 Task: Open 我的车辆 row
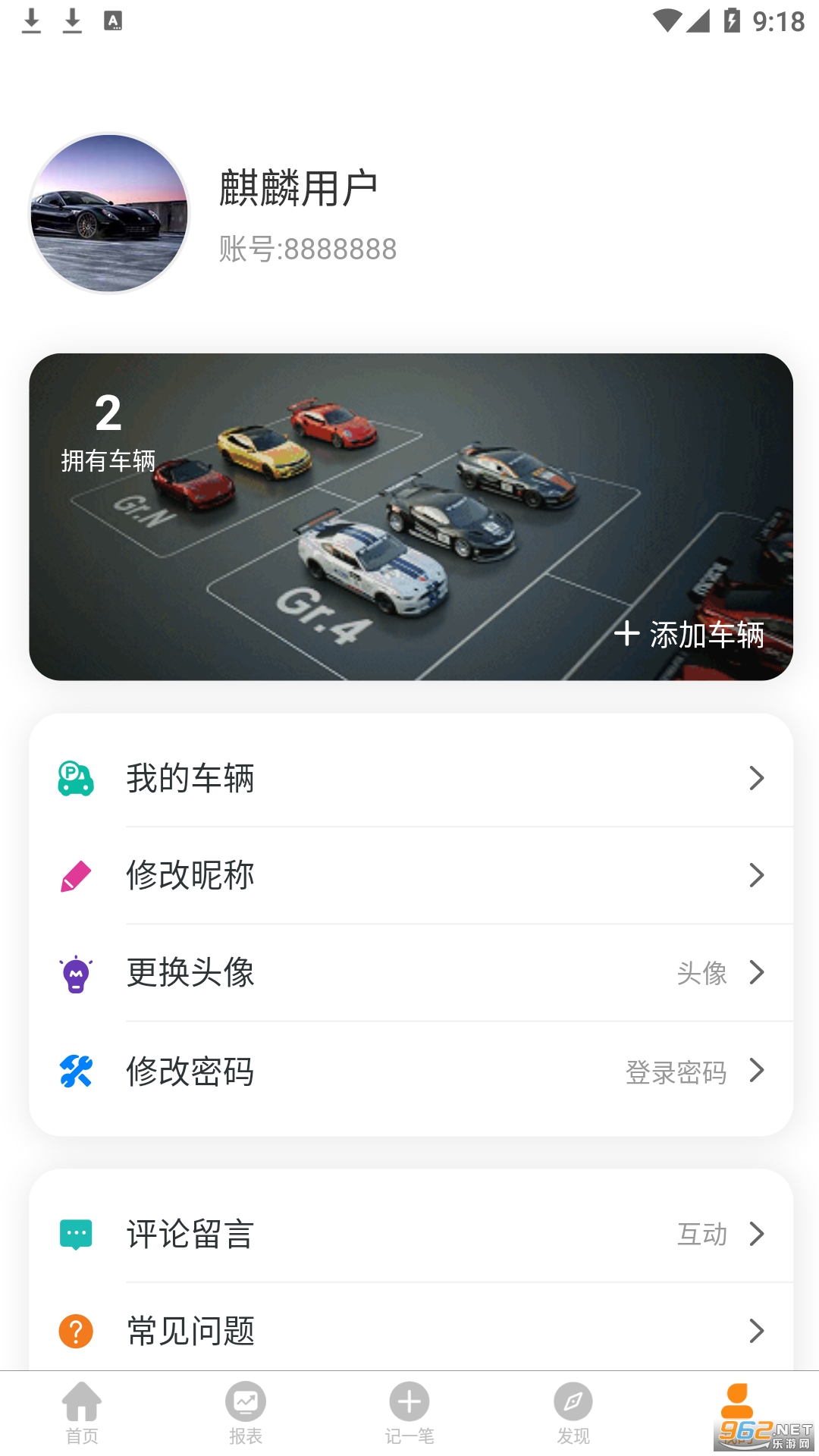pyautogui.click(x=409, y=778)
